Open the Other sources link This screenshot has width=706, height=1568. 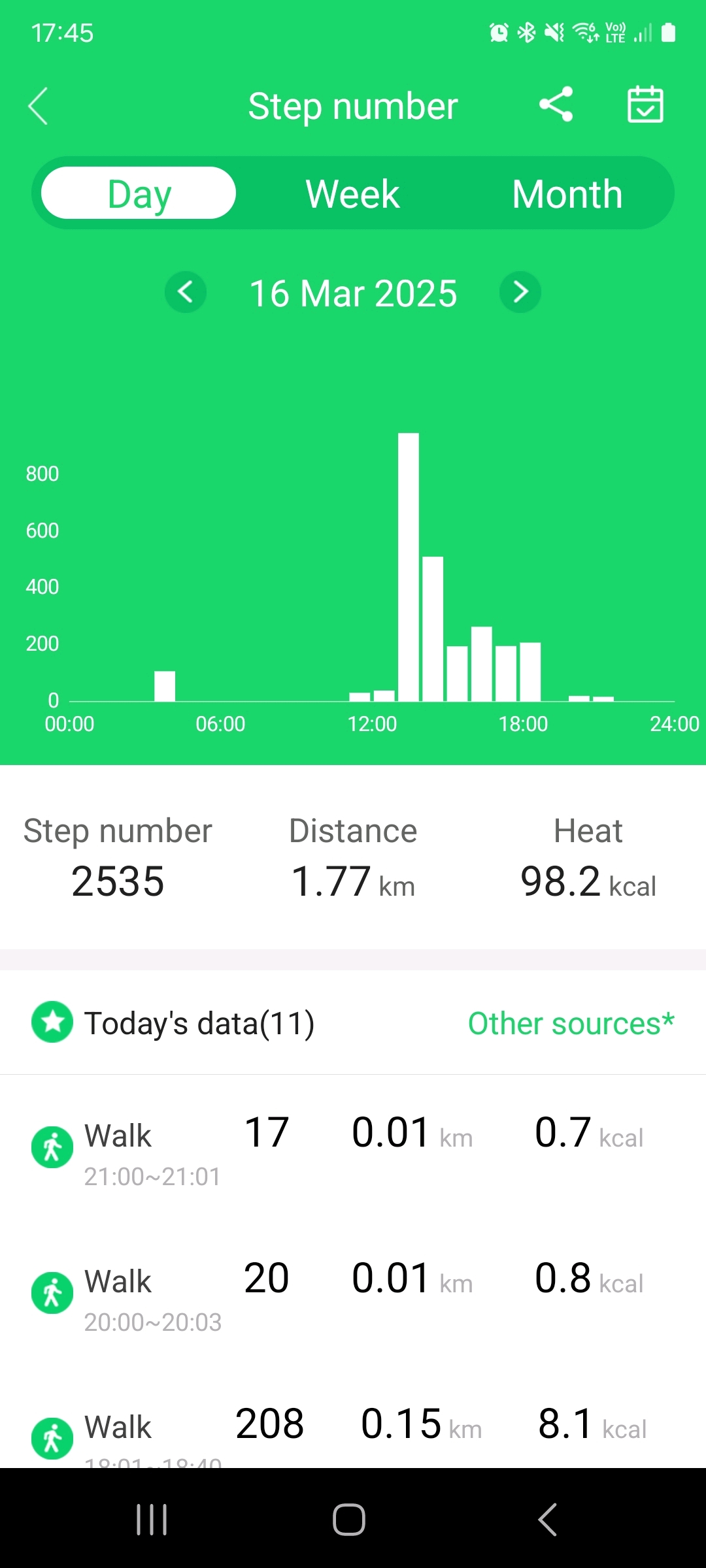click(571, 1023)
